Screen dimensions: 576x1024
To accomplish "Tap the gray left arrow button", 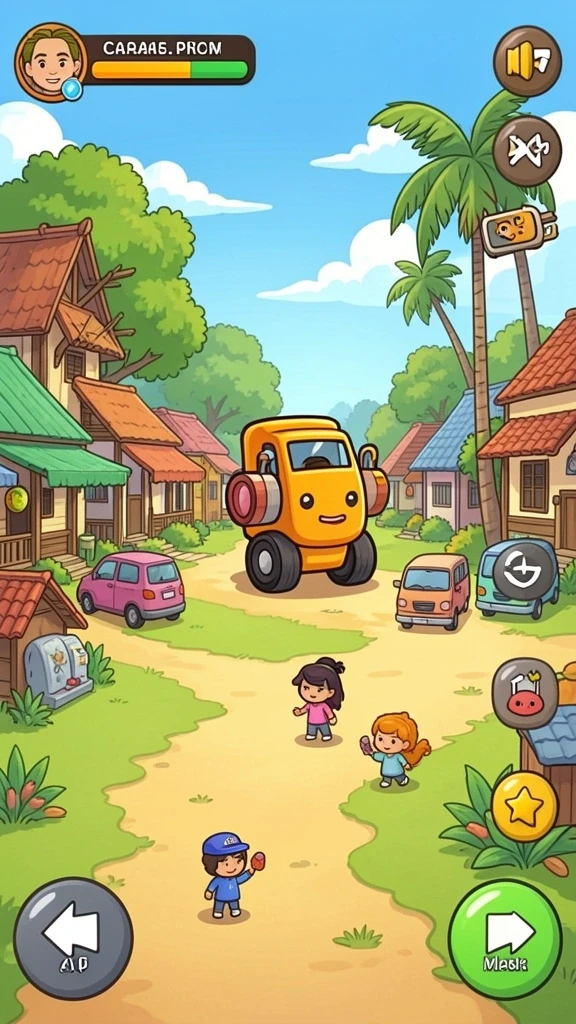I will [73, 938].
